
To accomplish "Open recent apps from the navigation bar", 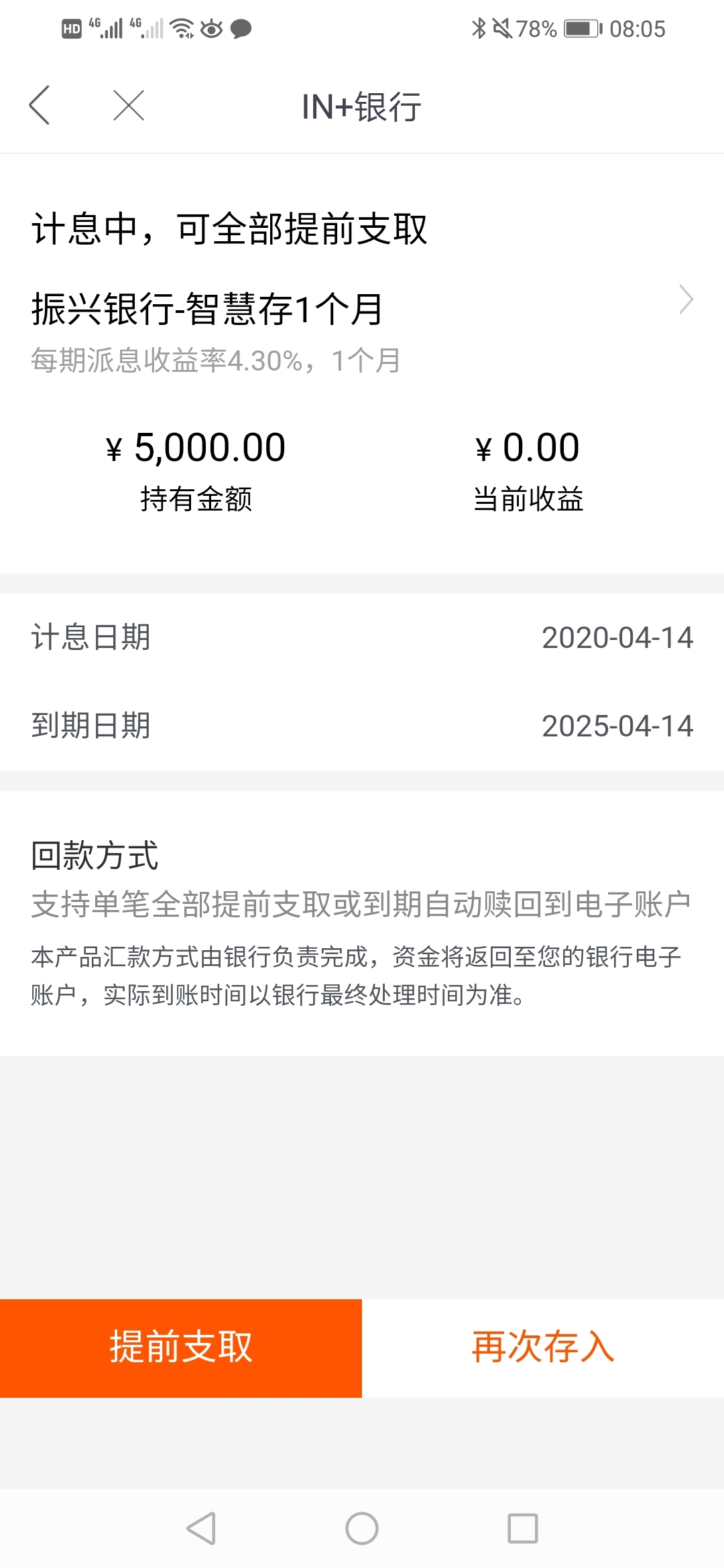I will (x=523, y=1528).
